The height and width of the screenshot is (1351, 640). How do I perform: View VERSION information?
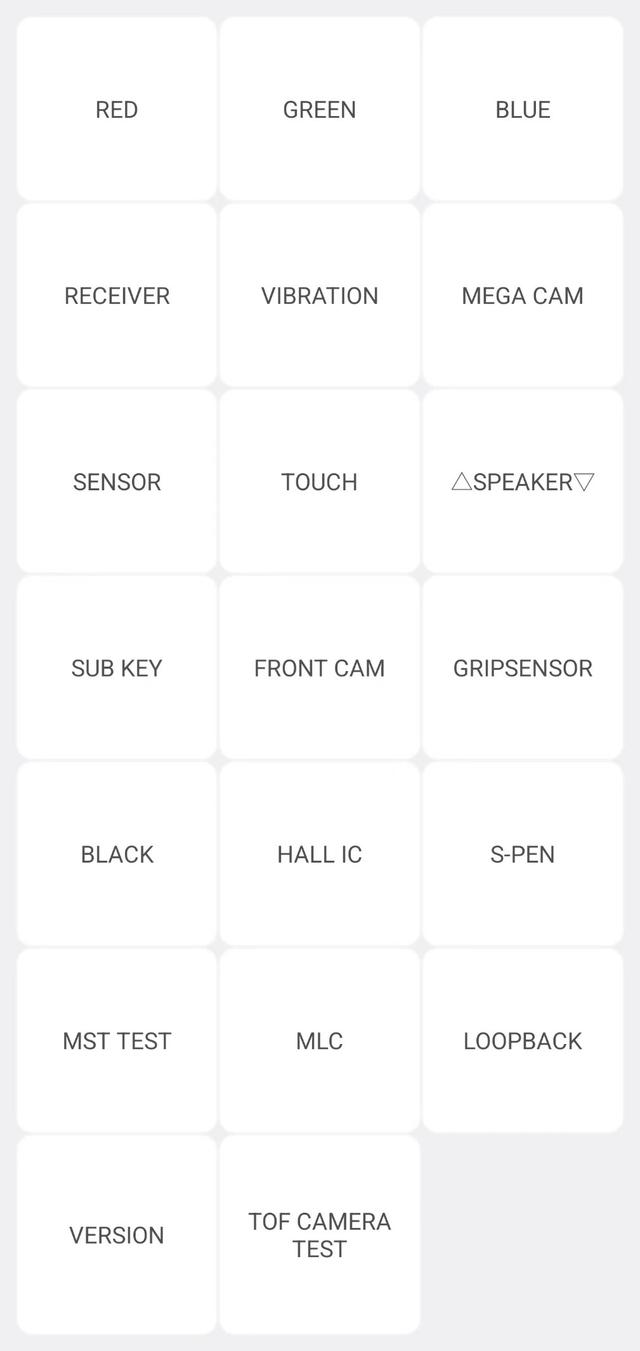[117, 1235]
